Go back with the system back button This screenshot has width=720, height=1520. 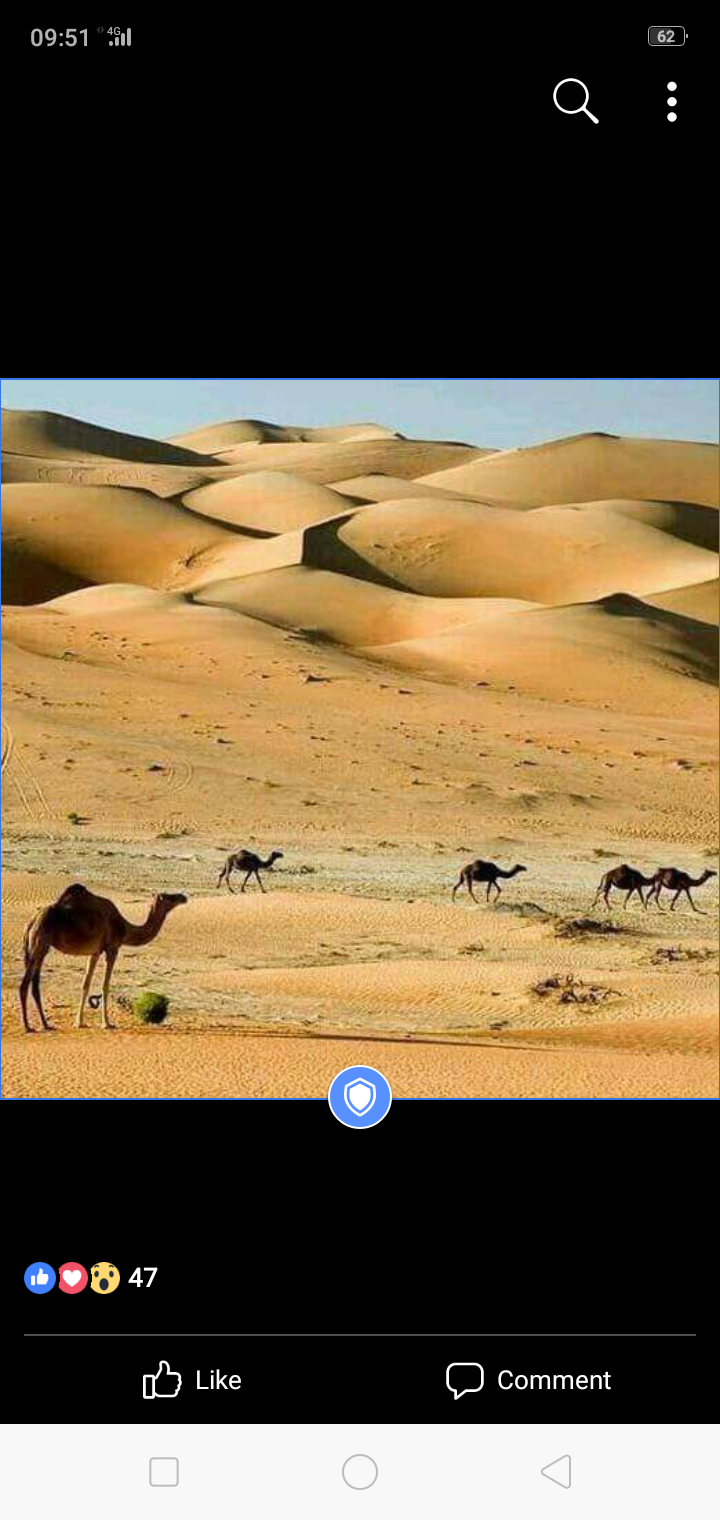[x=556, y=1471]
